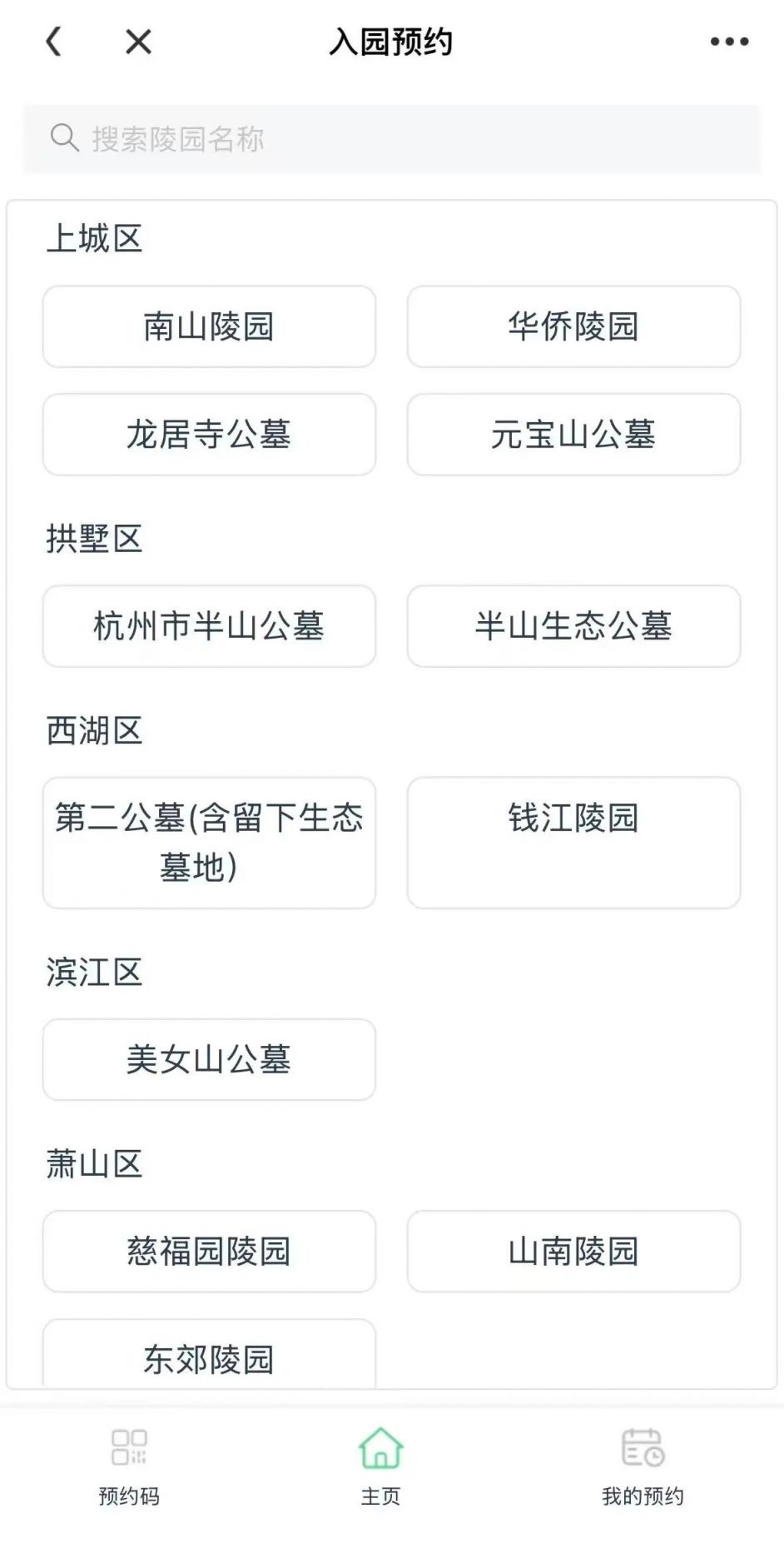Open 第二公墓(含留下生态墓地) entry
Image resolution: width=784 pixels, height=1548 pixels.
pos(209,844)
